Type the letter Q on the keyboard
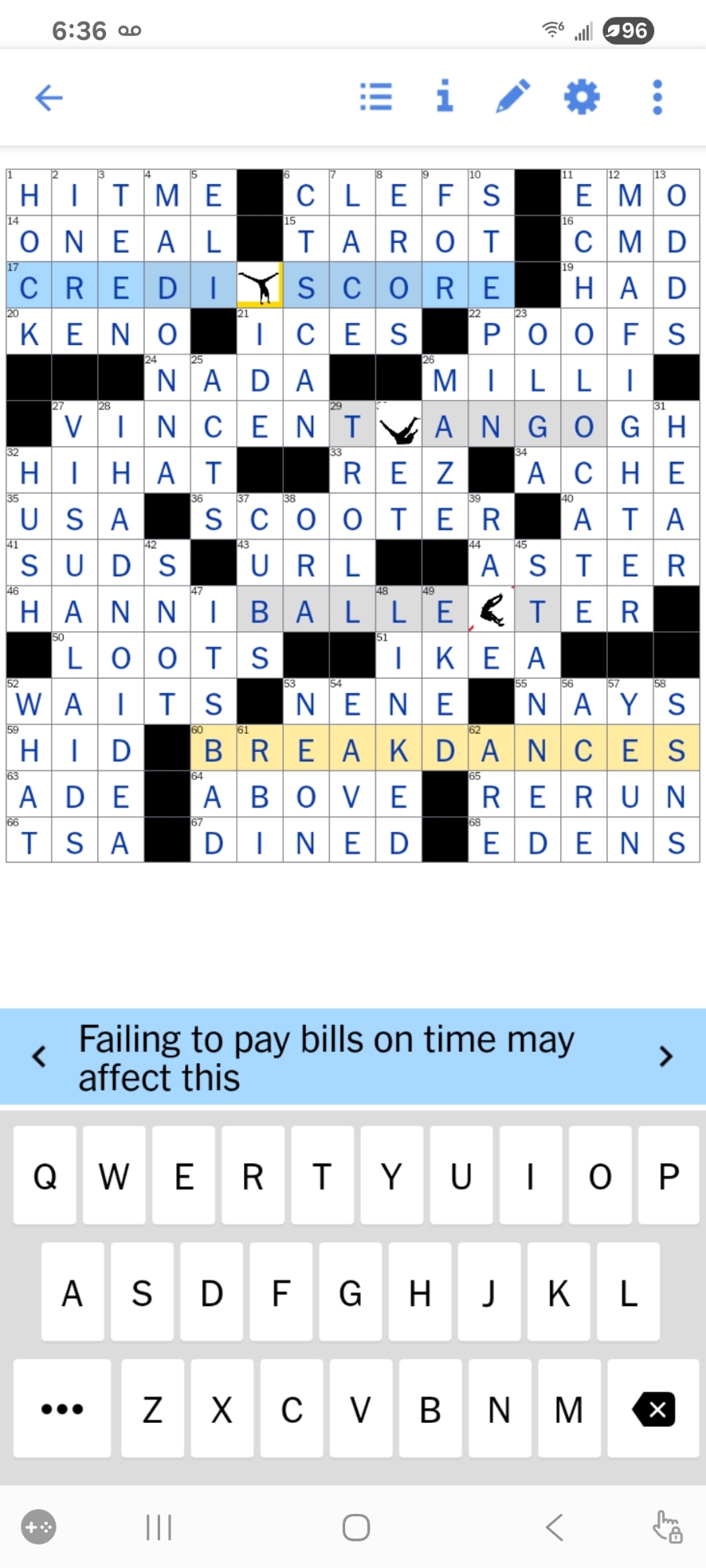The image size is (706, 1568). point(45,1175)
